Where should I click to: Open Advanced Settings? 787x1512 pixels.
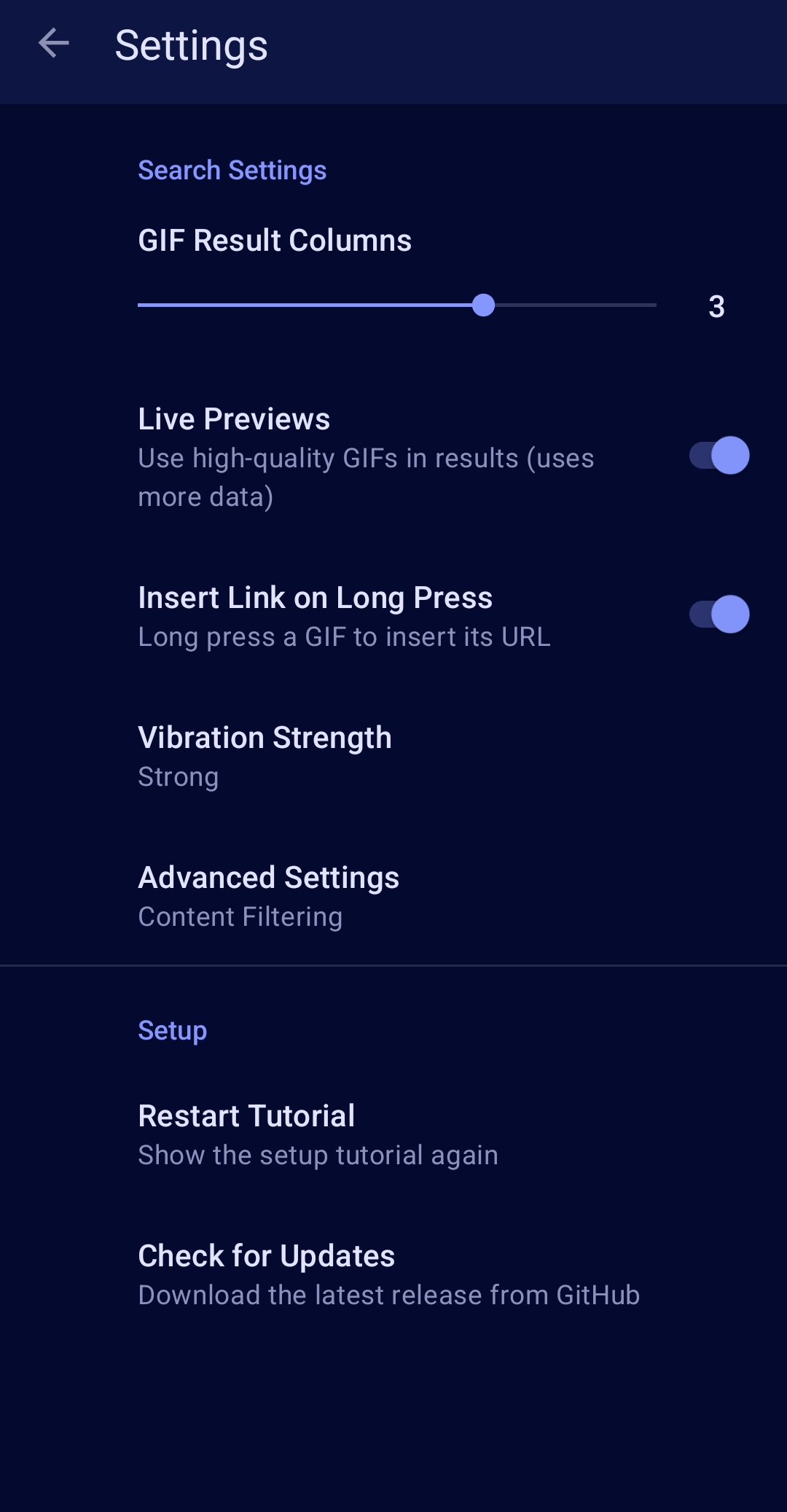(393, 896)
